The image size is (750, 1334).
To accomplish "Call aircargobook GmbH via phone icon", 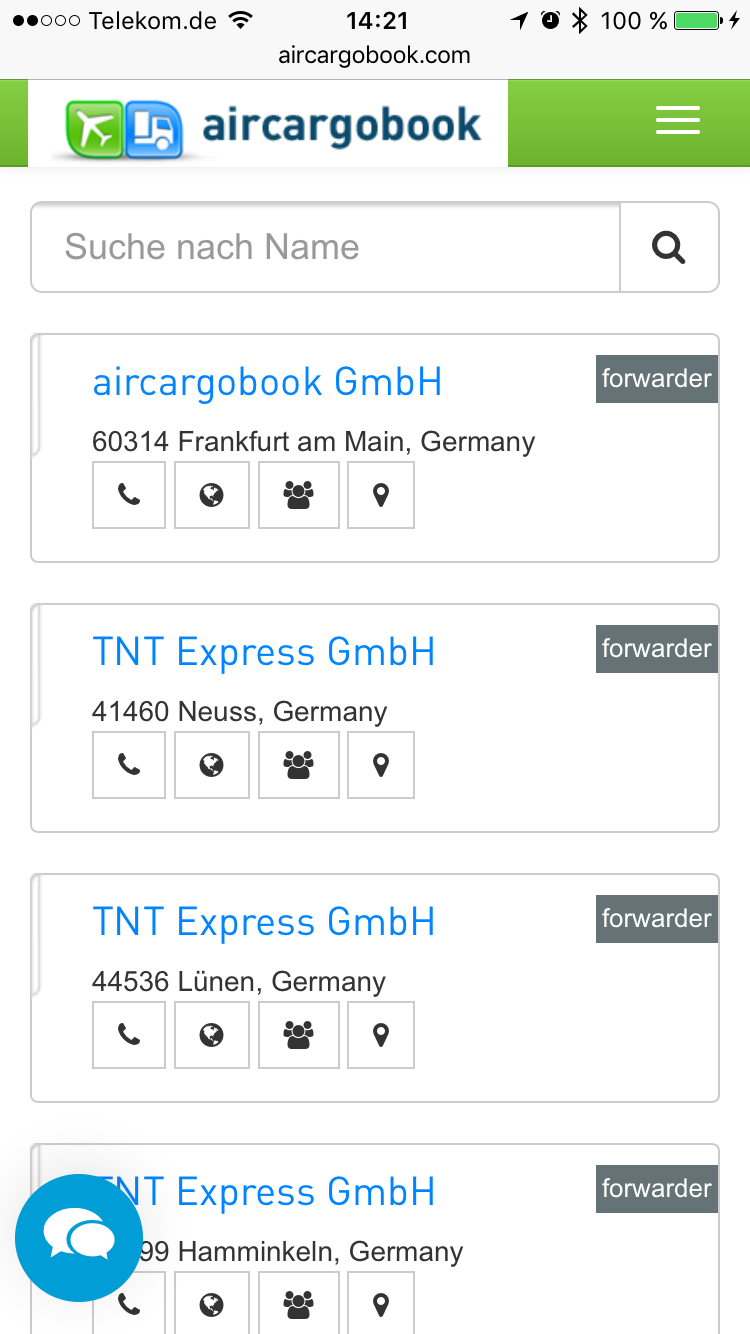I will [x=129, y=495].
